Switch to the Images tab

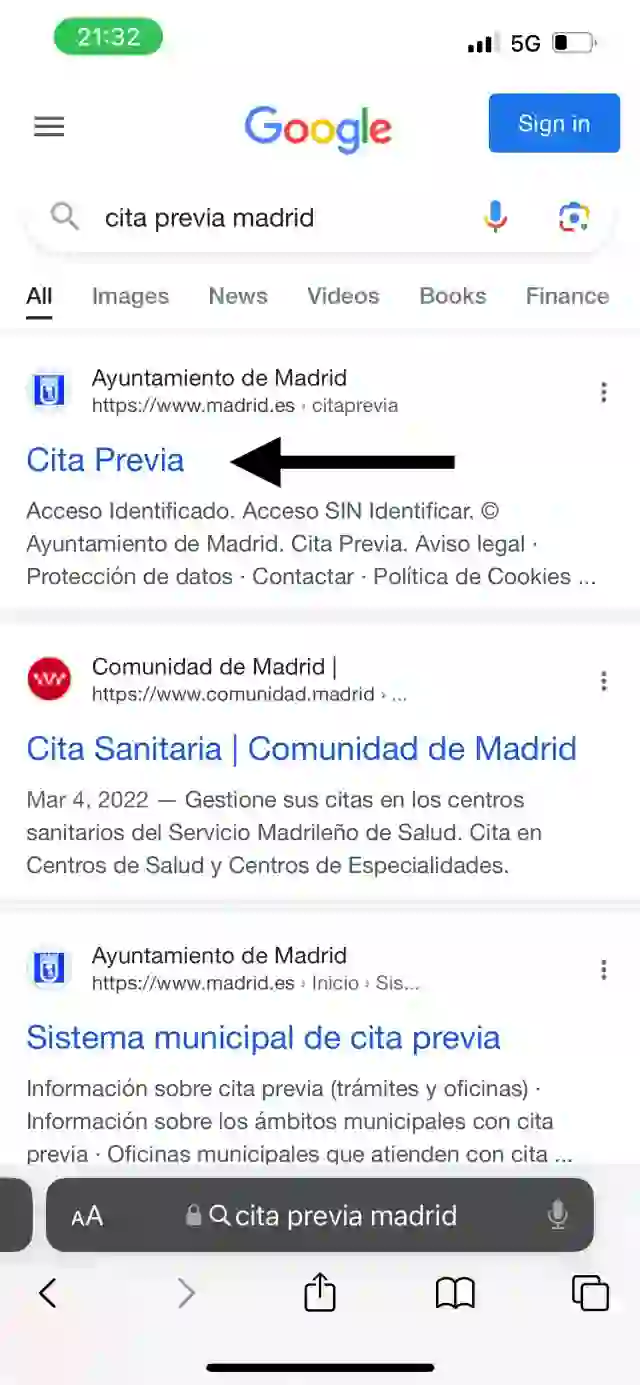(x=130, y=296)
